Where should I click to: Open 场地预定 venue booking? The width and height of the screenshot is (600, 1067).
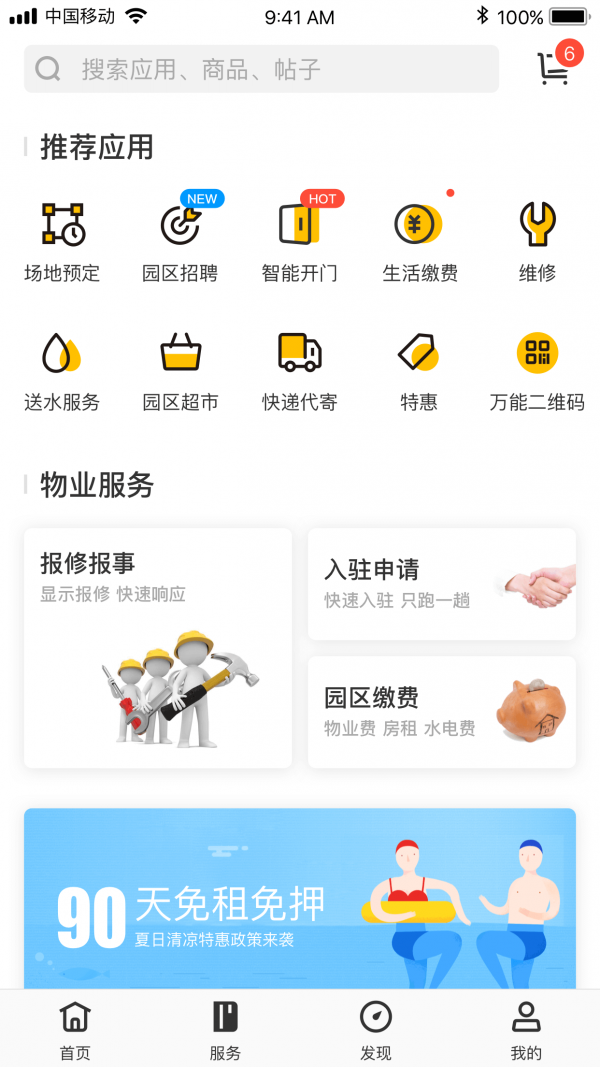pos(62,241)
